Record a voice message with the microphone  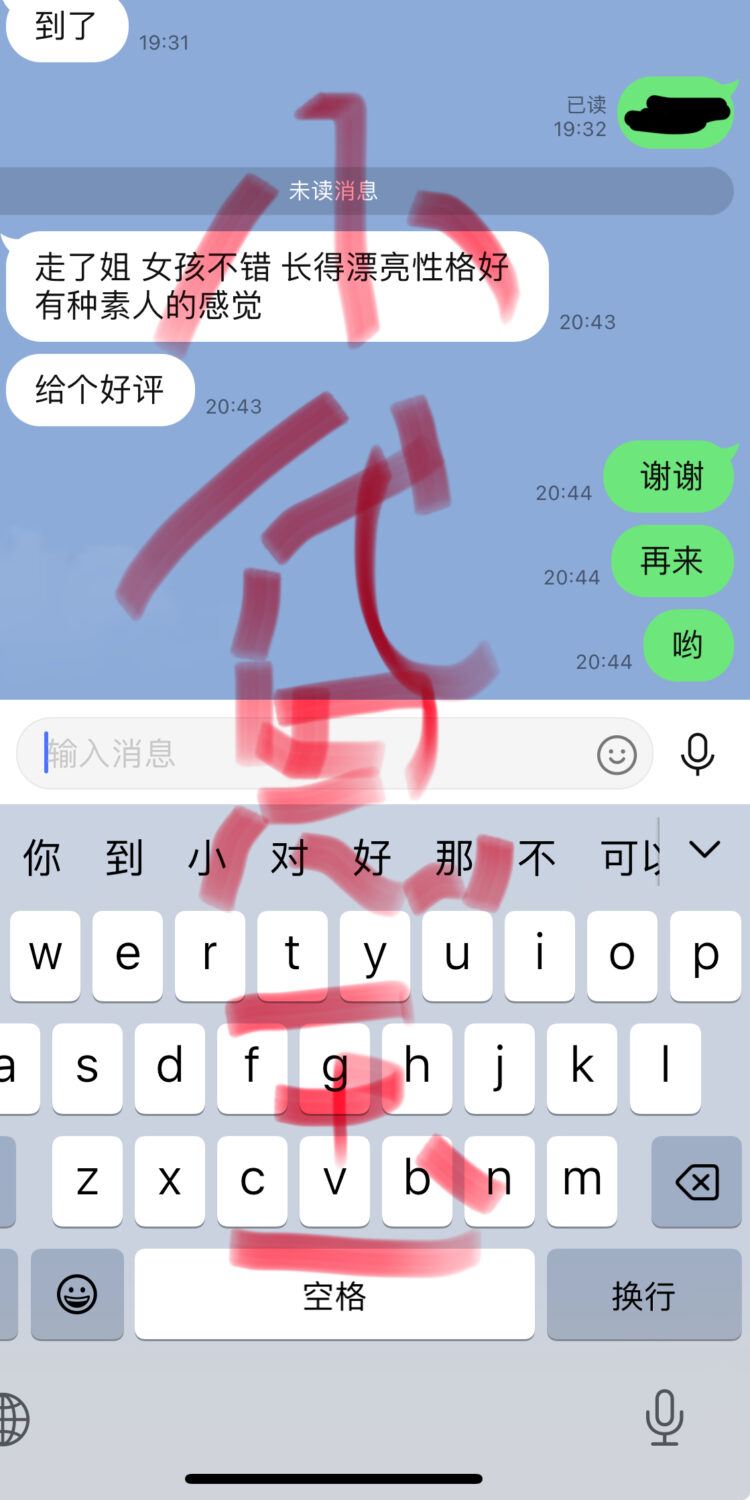pyautogui.click(x=697, y=754)
